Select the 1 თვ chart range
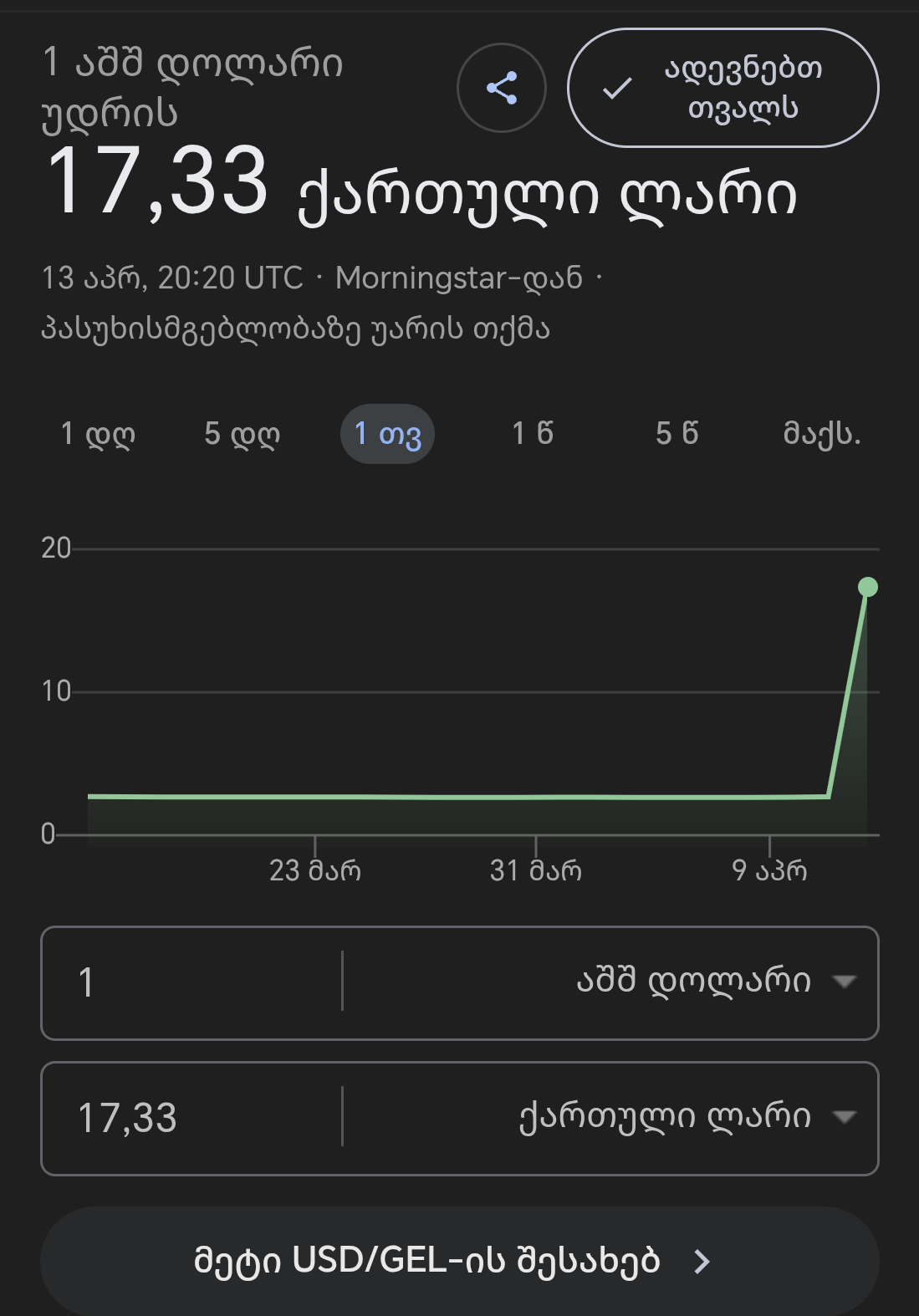The height and width of the screenshot is (1316, 919). (x=387, y=434)
